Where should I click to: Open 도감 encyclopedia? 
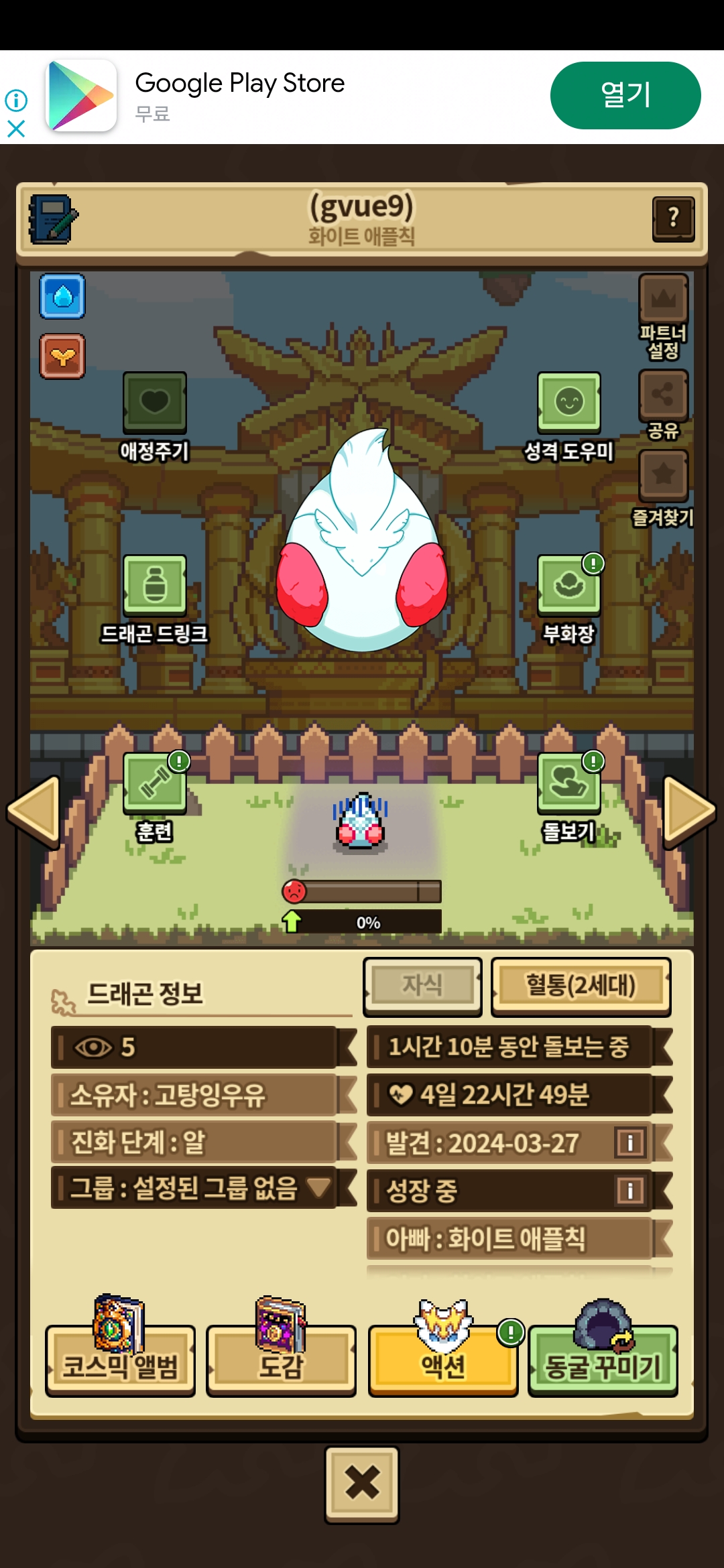[x=281, y=1360]
